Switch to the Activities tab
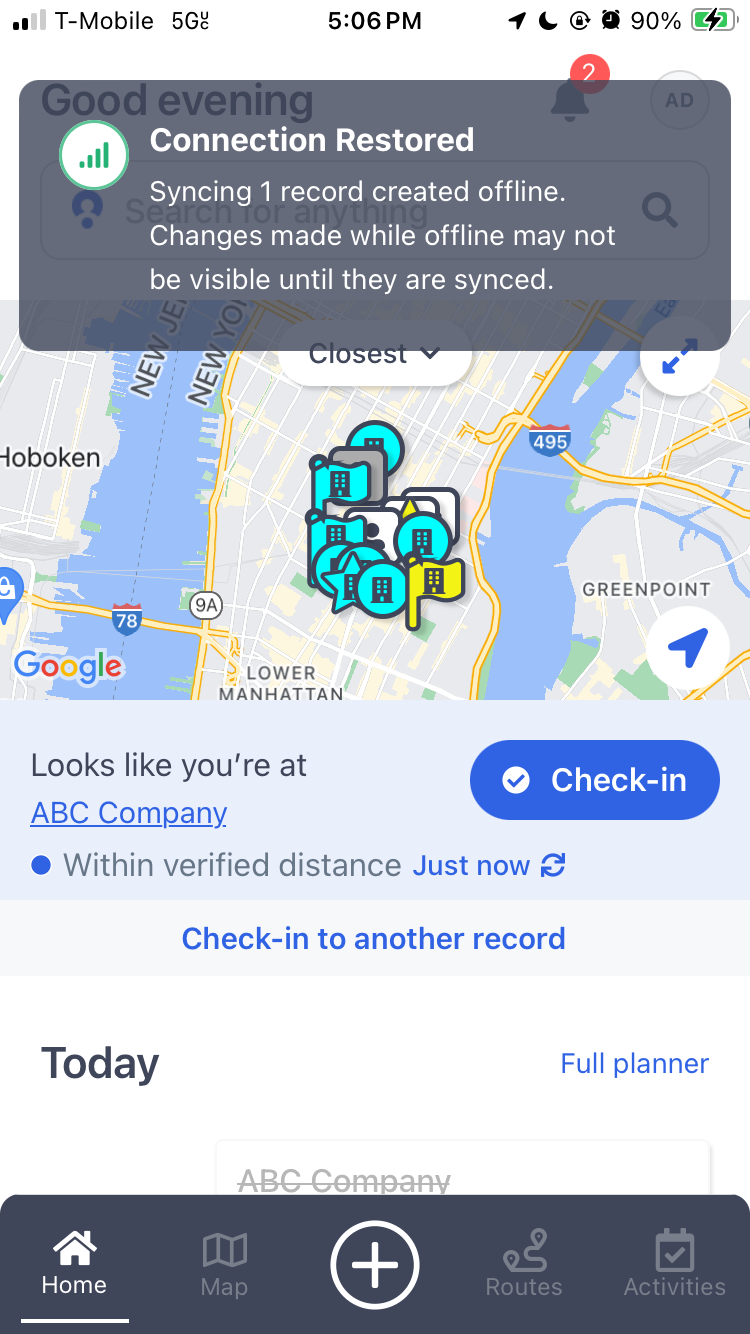The image size is (750, 1334). [674, 1265]
